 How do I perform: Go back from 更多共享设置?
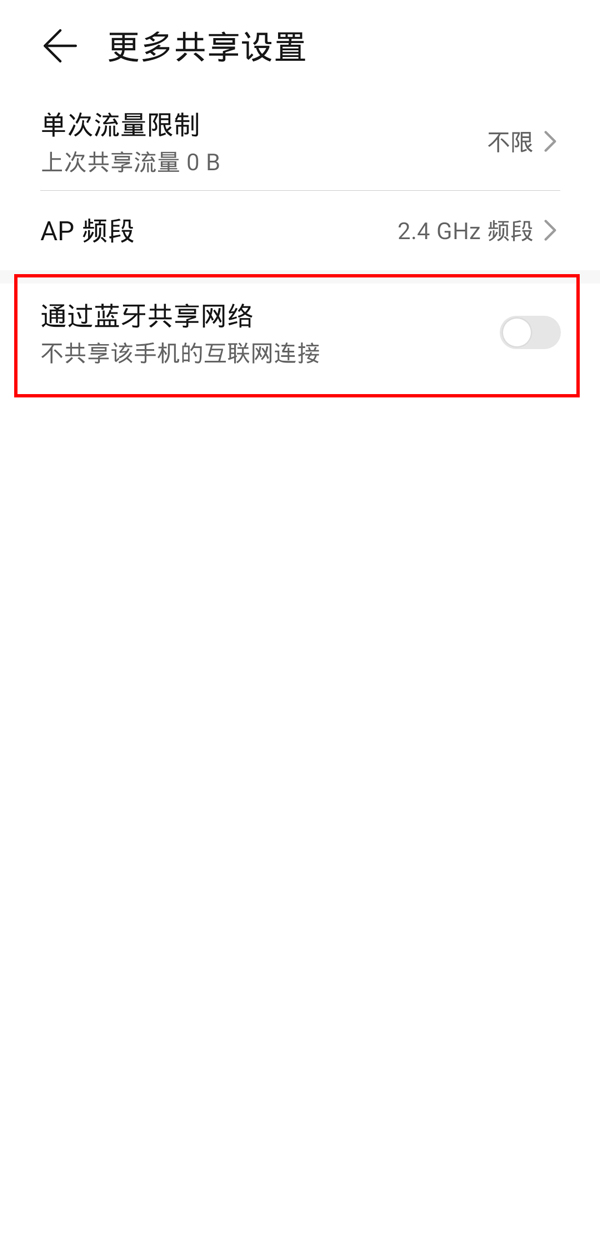point(59,47)
